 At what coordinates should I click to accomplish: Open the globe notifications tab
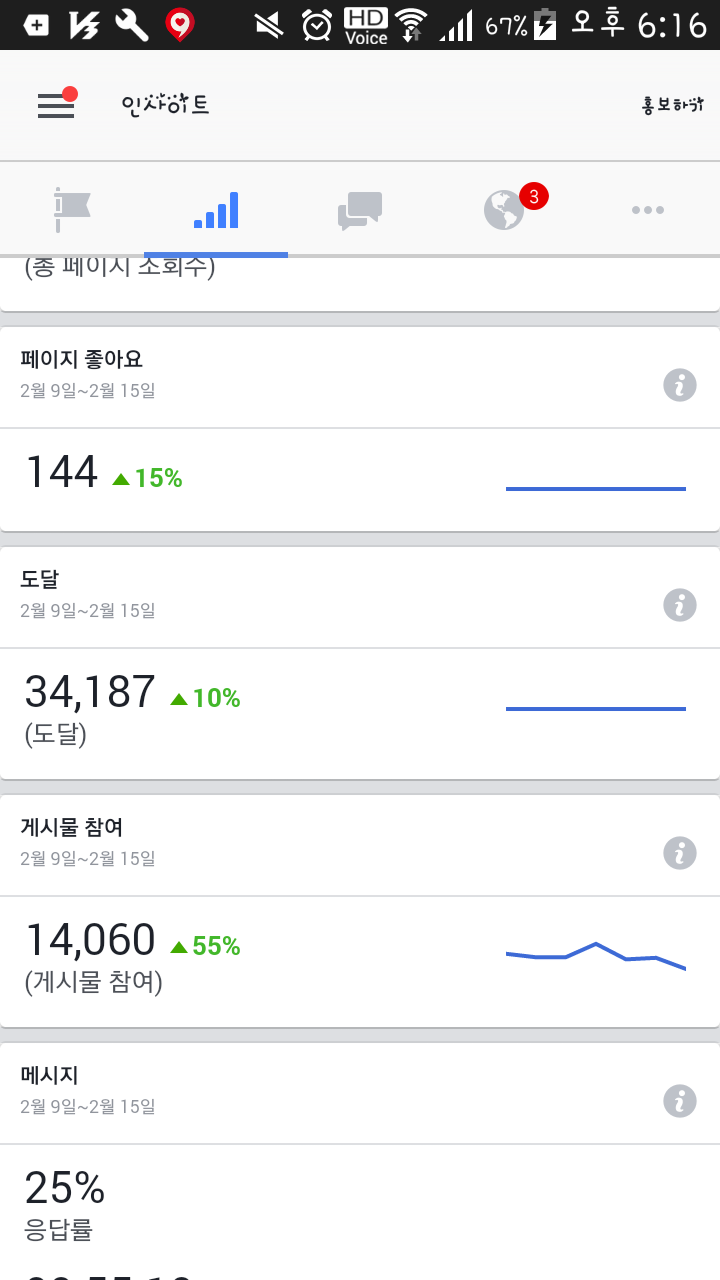pyautogui.click(x=504, y=210)
